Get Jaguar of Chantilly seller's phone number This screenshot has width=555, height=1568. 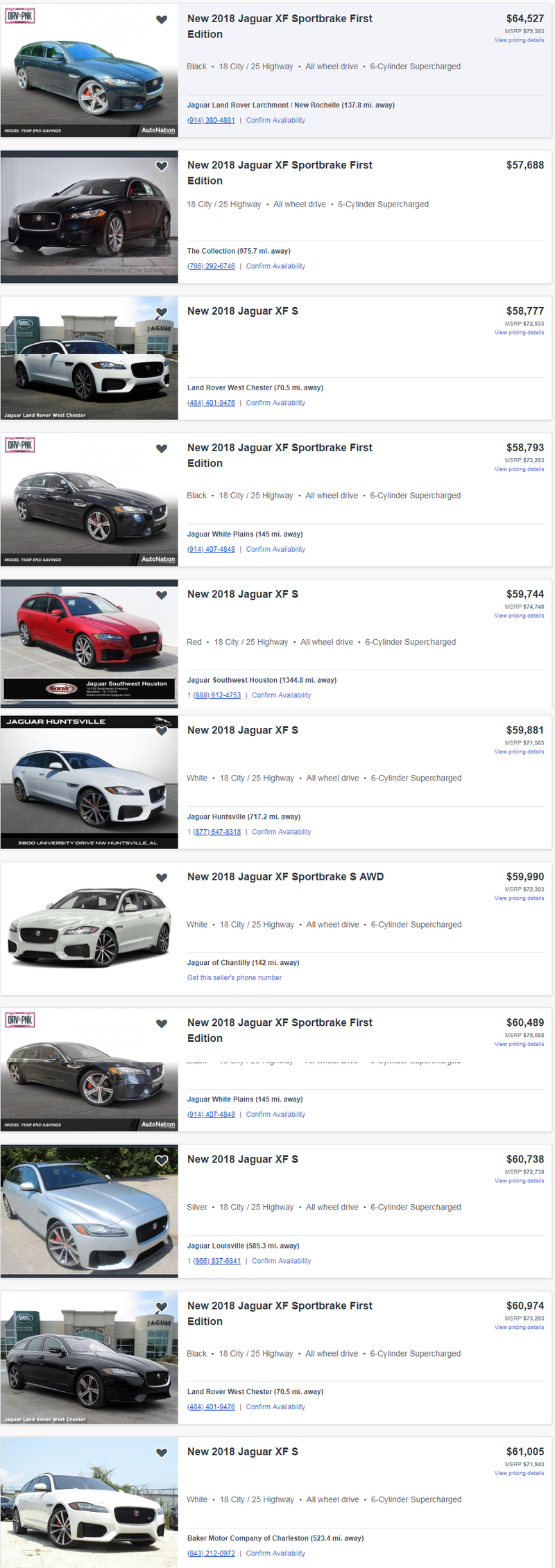[x=234, y=978]
